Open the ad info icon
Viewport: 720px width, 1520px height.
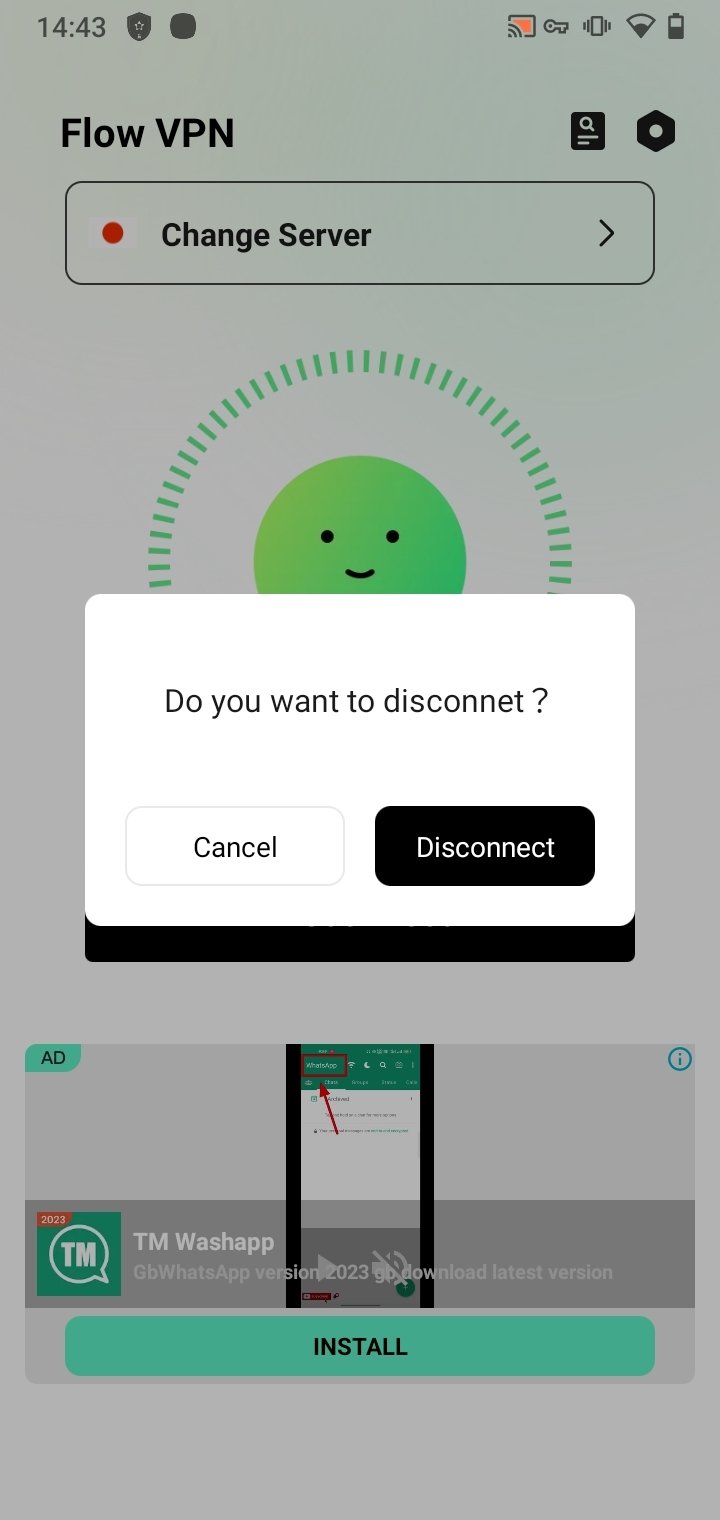coord(680,1059)
